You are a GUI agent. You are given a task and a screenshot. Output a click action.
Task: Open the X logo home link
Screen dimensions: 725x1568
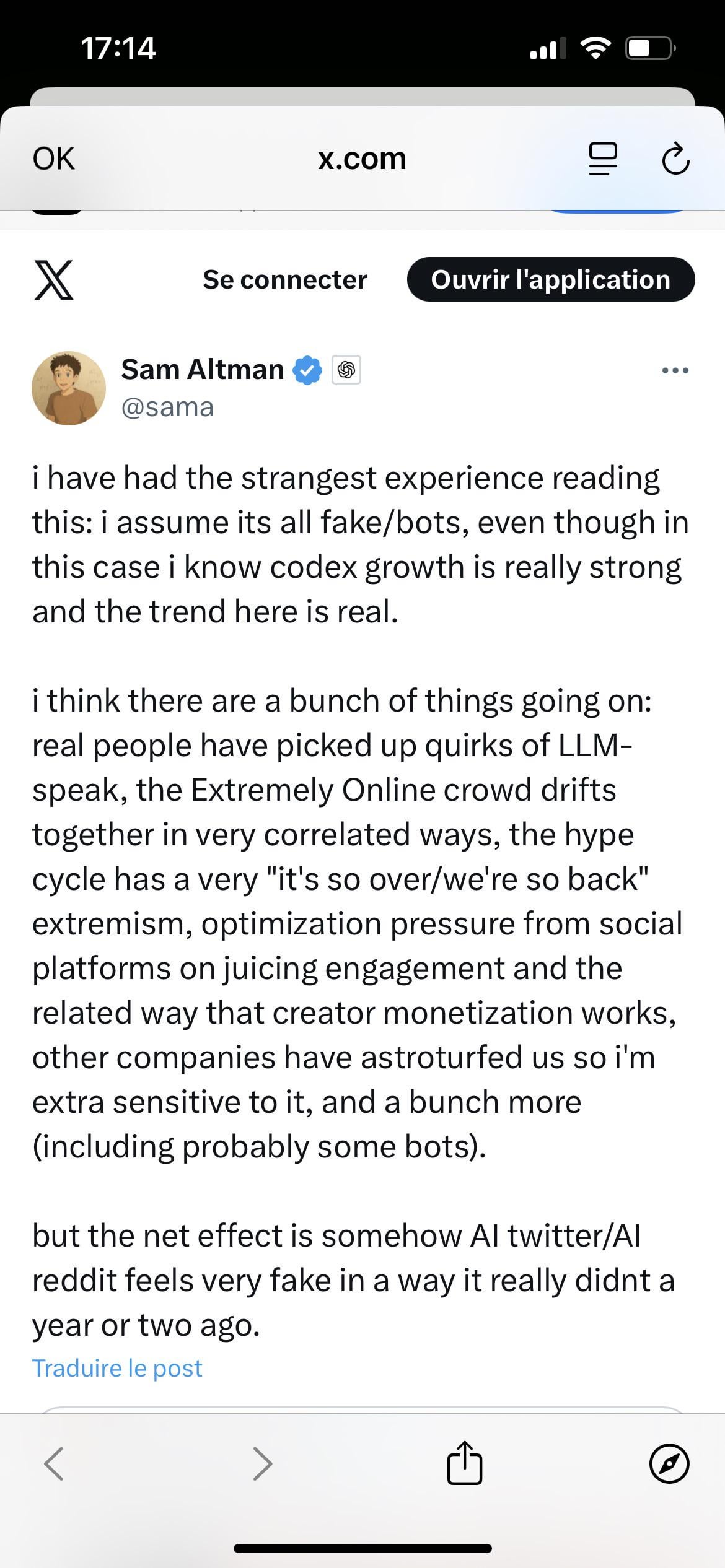[x=53, y=280]
